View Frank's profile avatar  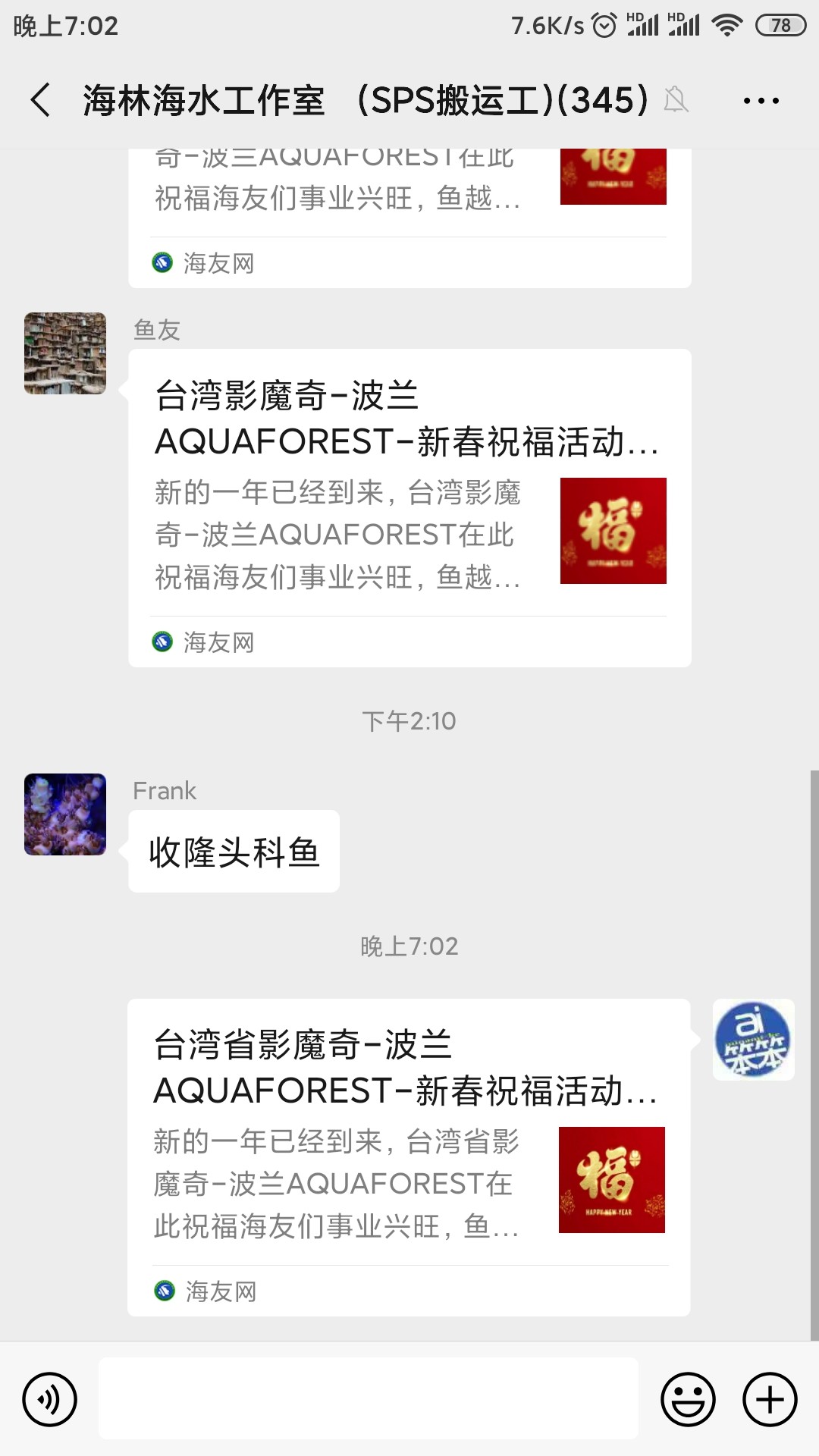click(x=65, y=814)
